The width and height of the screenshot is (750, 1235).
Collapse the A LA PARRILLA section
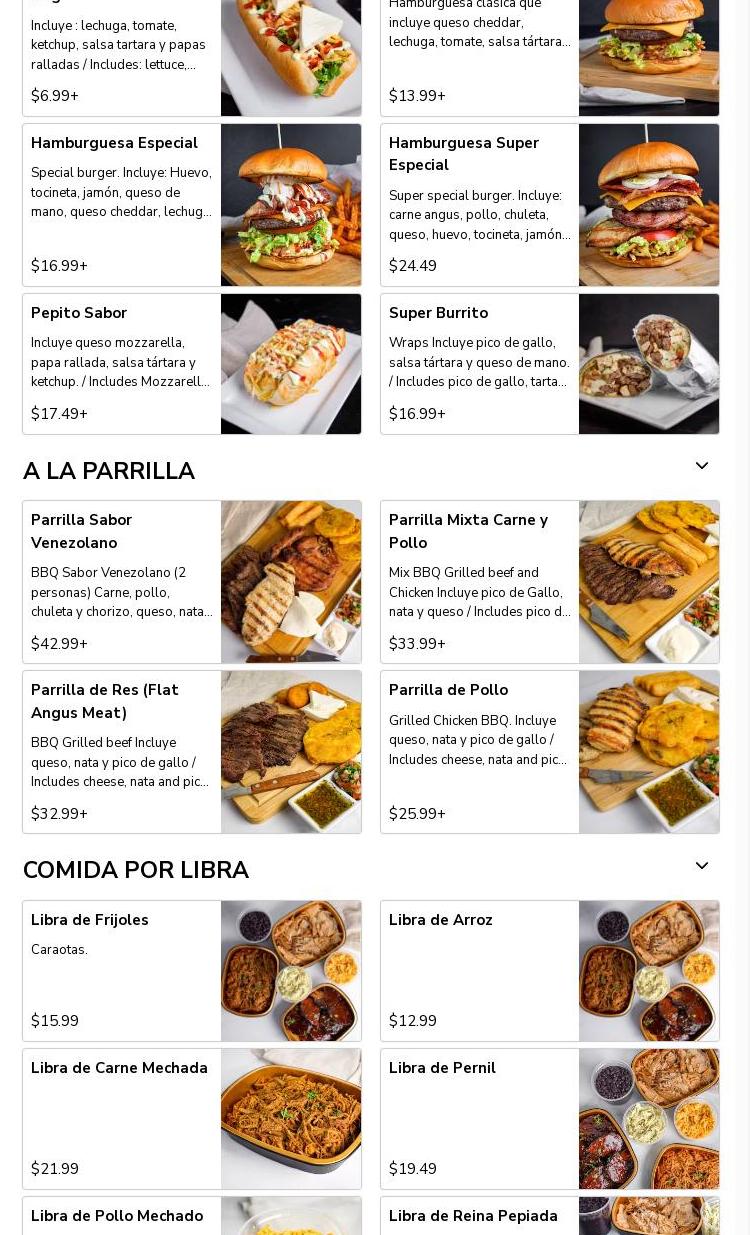(702, 467)
